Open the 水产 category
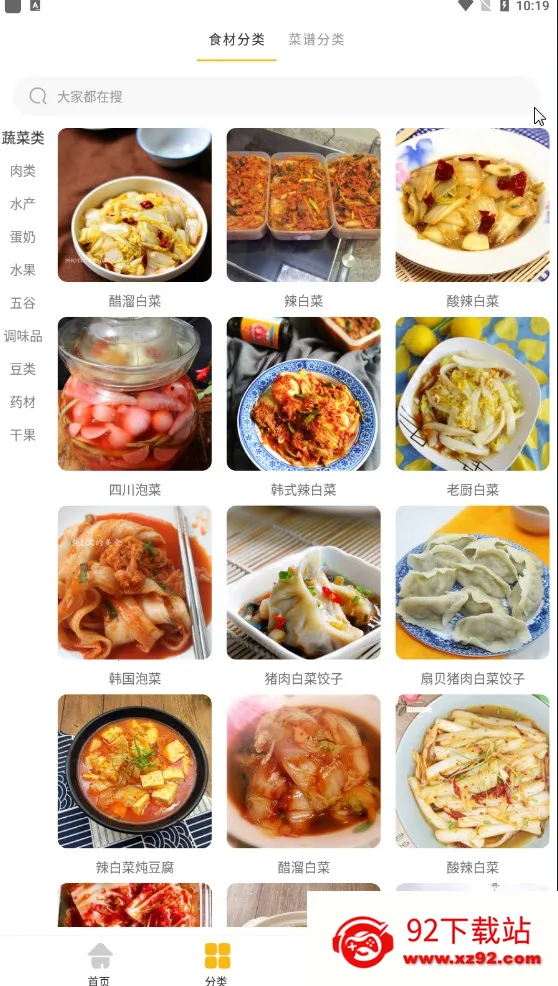The width and height of the screenshot is (558, 986). (23, 204)
